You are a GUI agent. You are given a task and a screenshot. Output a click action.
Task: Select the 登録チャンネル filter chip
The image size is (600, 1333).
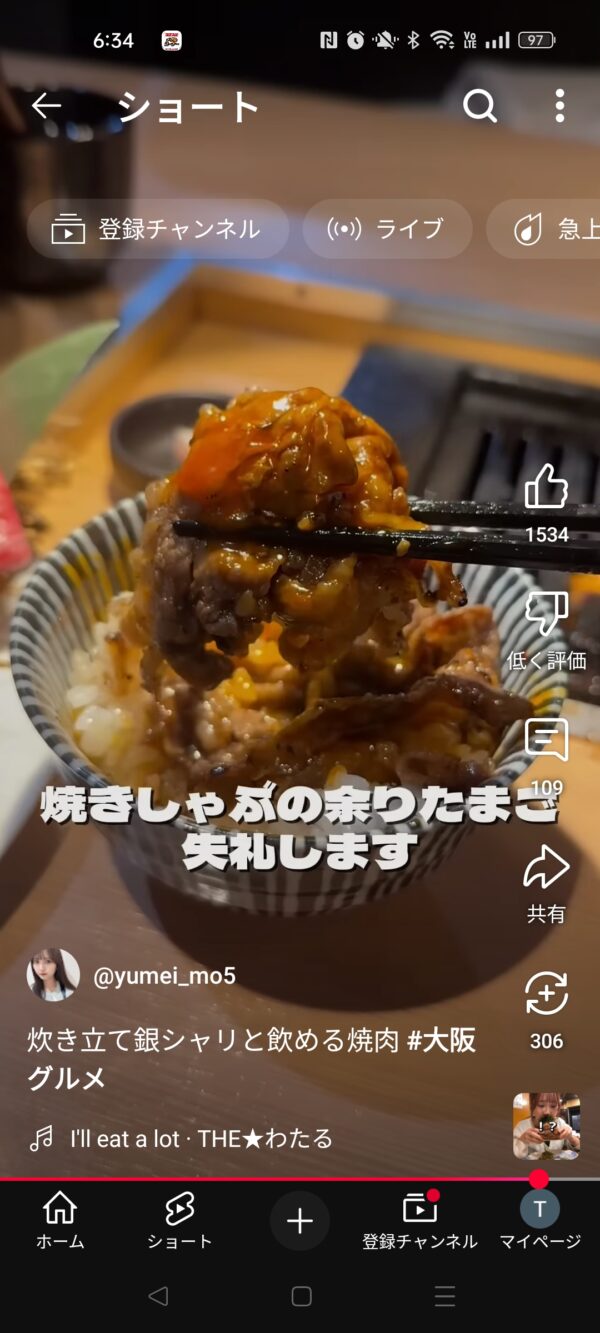[x=158, y=229]
